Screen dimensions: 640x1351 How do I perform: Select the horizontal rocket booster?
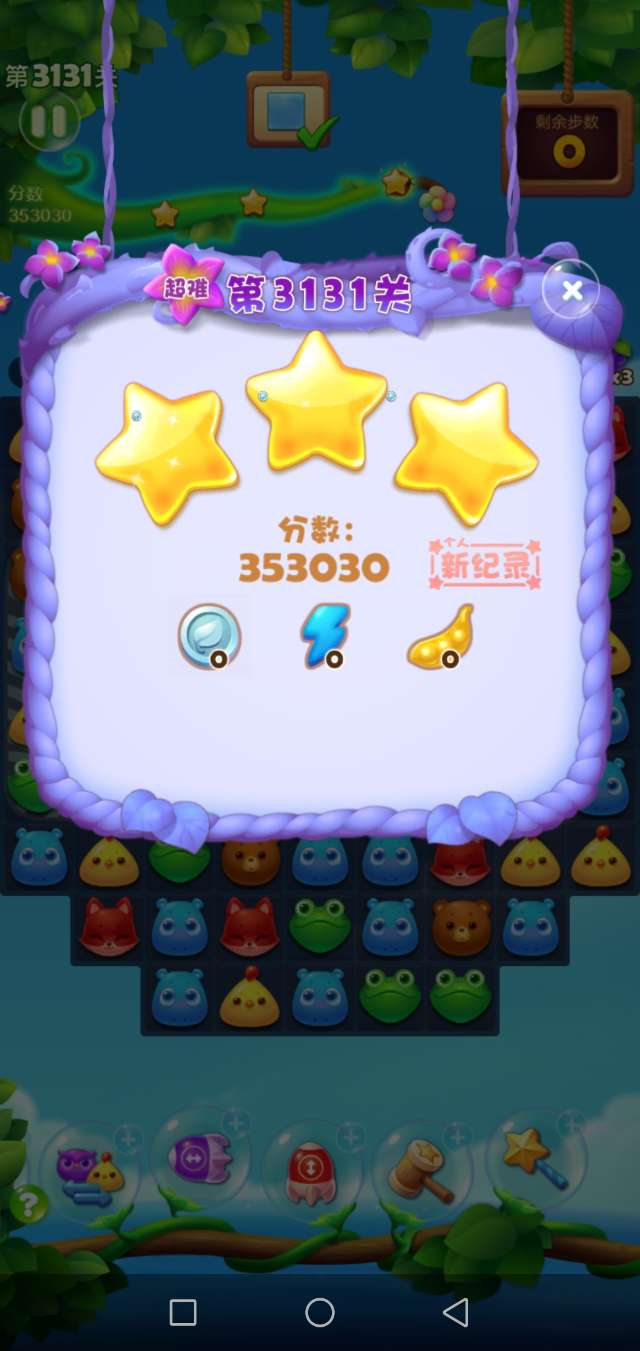pyautogui.click(x=199, y=1160)
